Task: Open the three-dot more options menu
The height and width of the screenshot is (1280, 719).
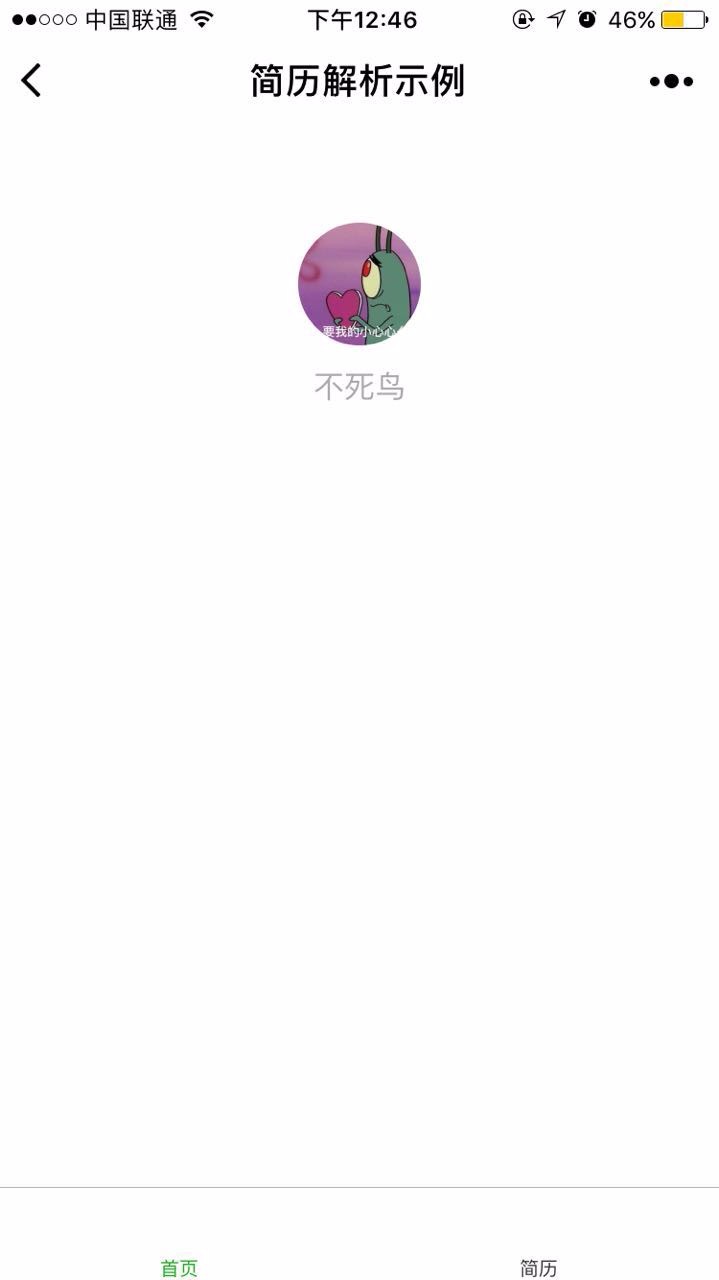Action: point(671,81)
